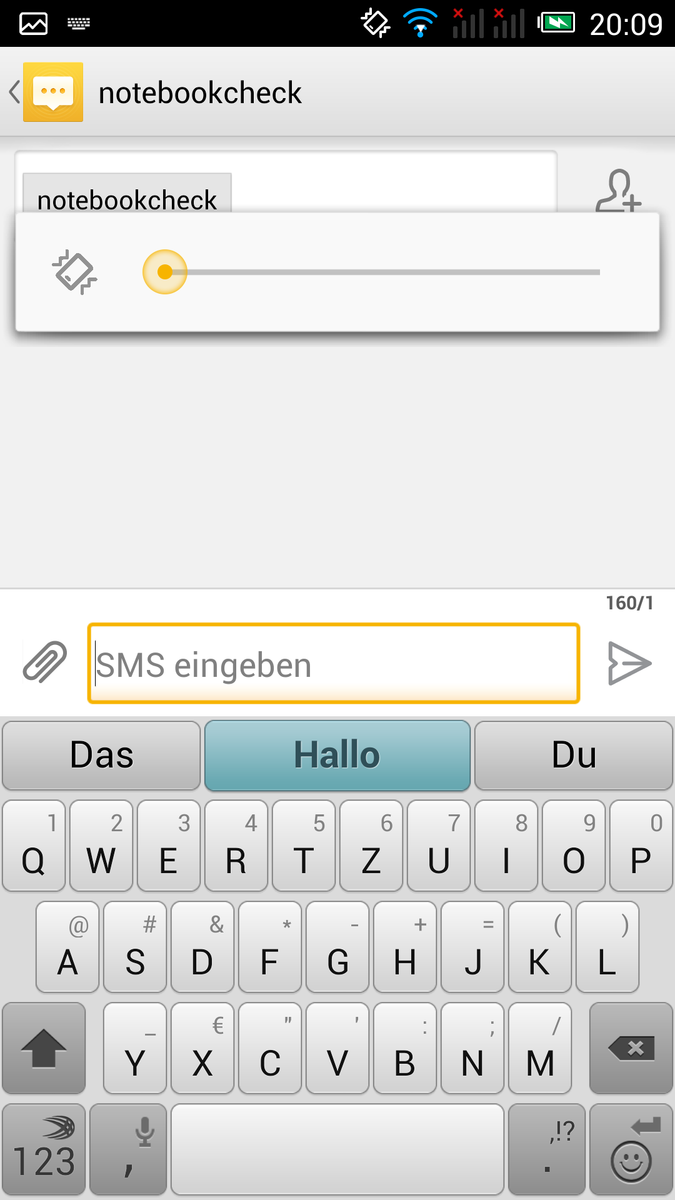Select the notebookcheck recipient chip
Screen dimensions: 675x1200
pyautogui.click(x=127, y=197)
